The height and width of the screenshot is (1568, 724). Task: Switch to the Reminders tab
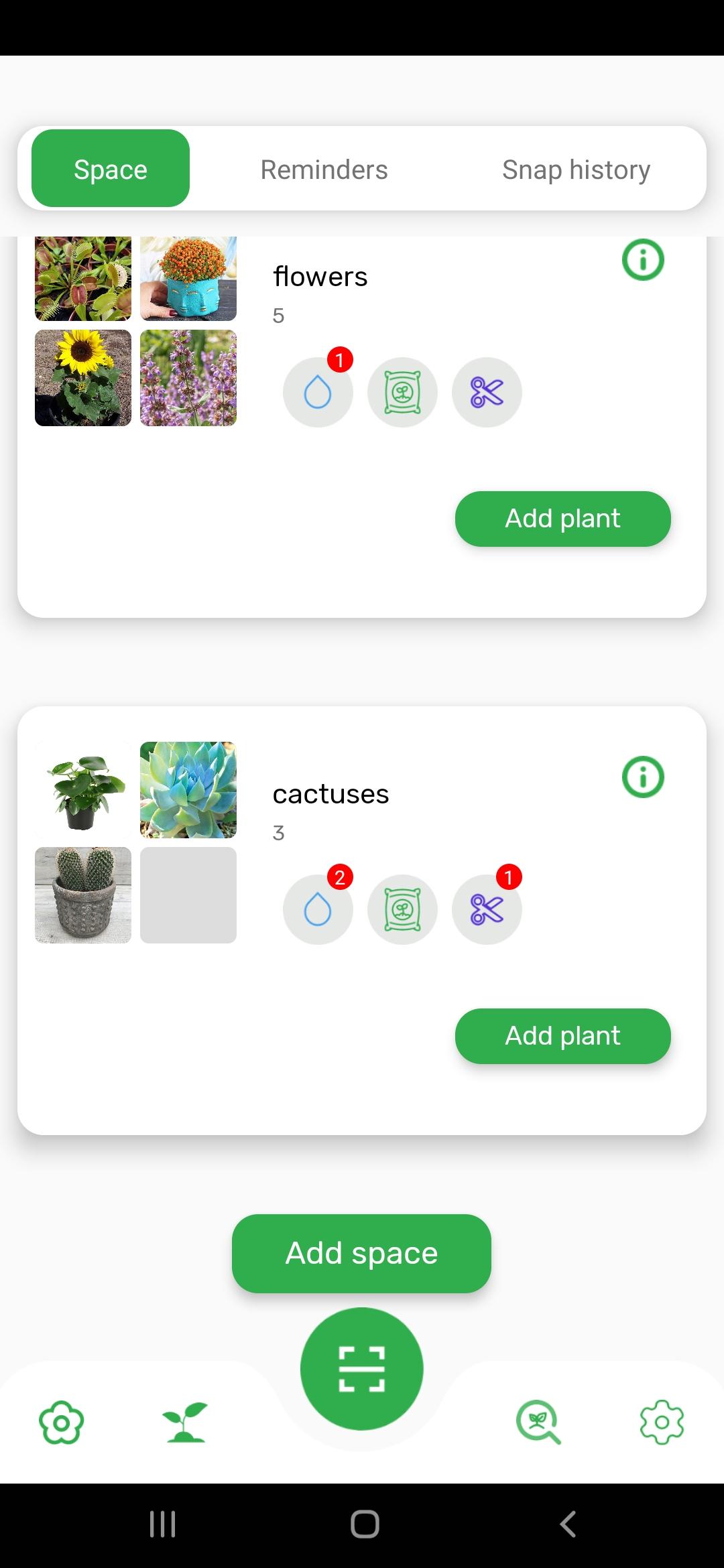324,170
